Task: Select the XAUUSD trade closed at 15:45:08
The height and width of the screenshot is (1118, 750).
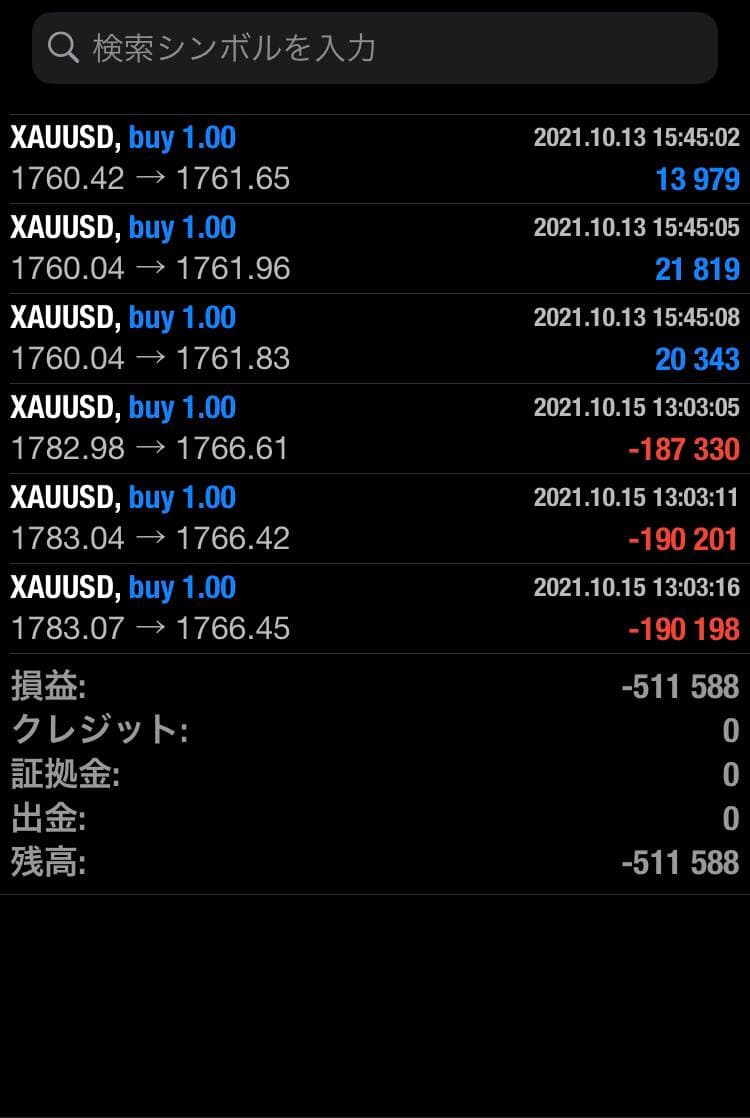Action: coord(375,339)
